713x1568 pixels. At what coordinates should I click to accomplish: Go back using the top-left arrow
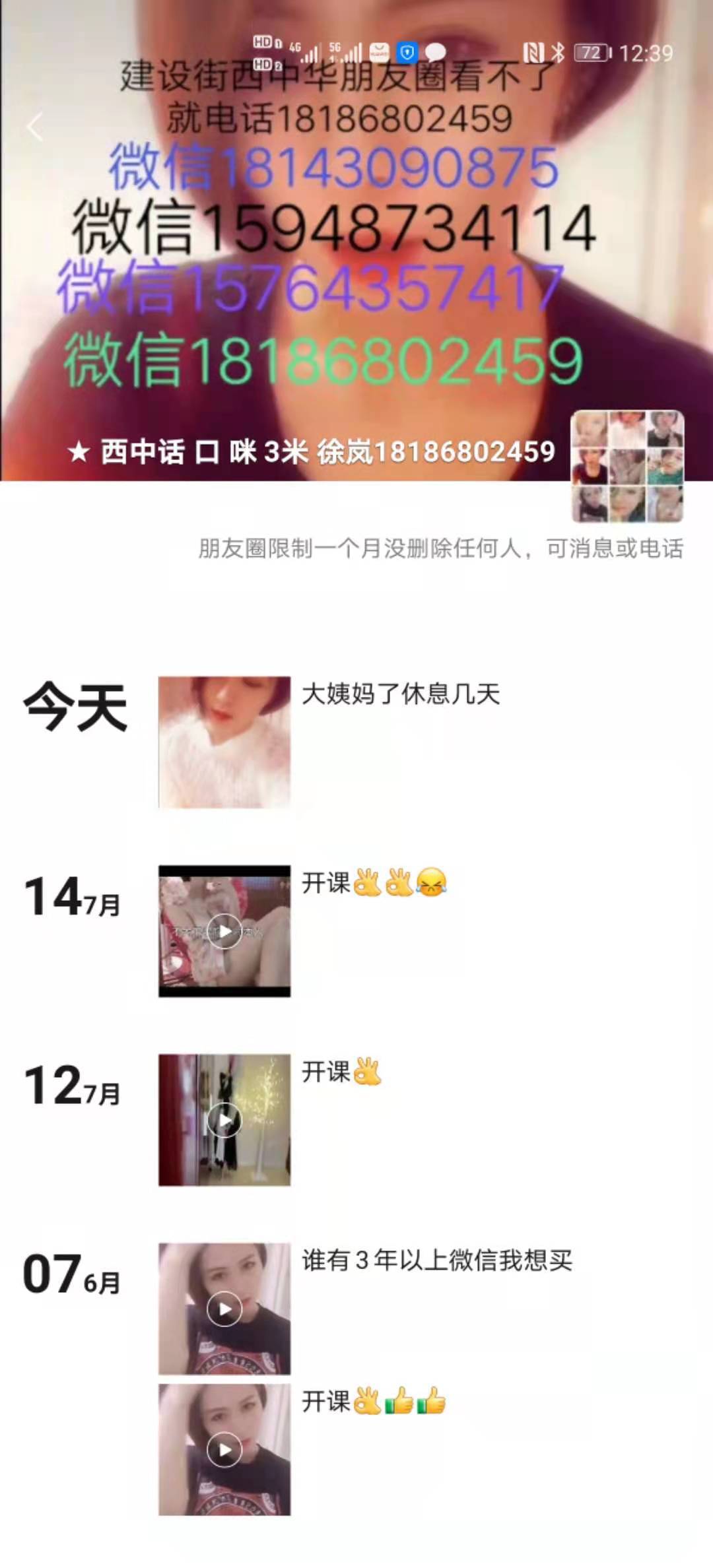click(x=35, y=126)
